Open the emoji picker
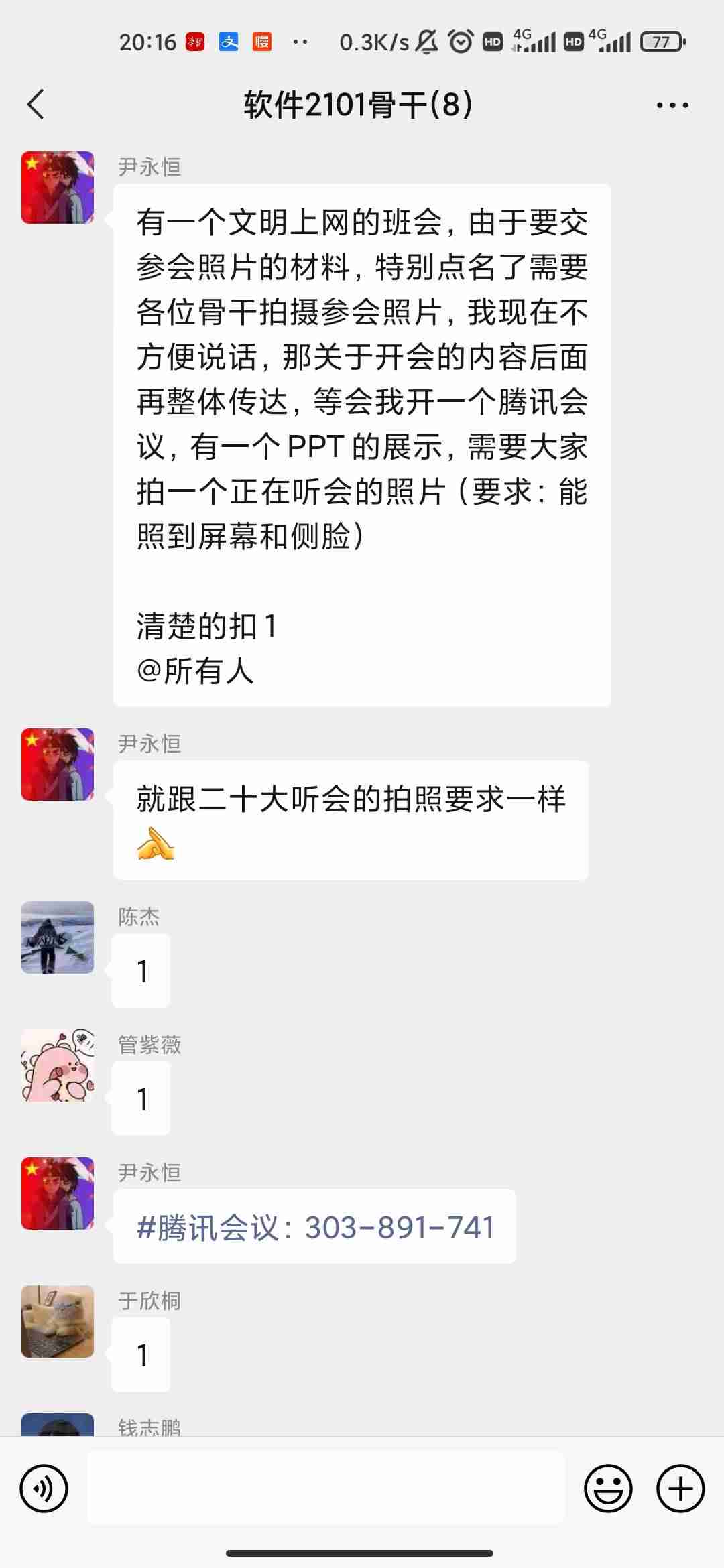The image size is (724, 1568). click(x=608, y=1489)
